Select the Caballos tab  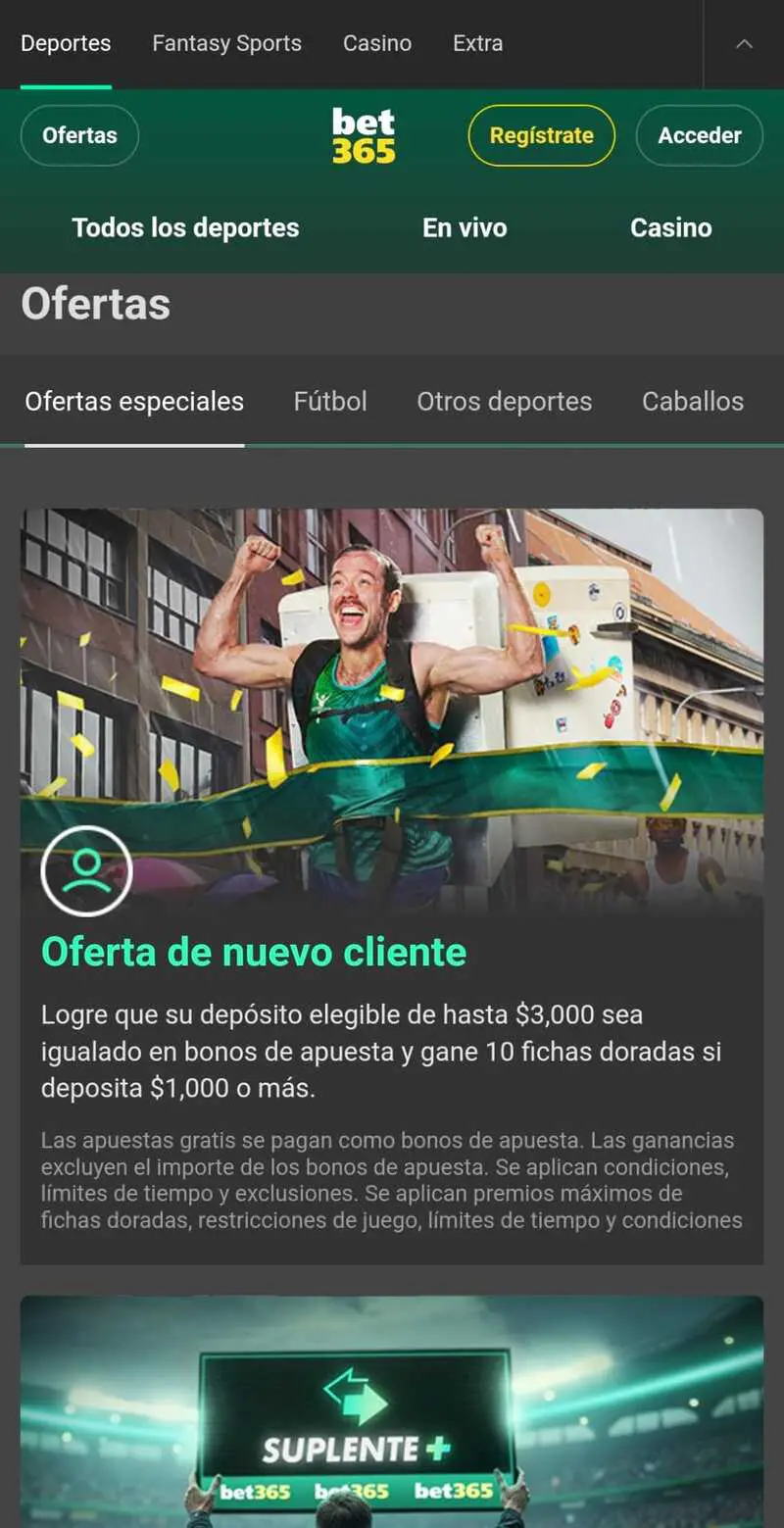point(693,401)
